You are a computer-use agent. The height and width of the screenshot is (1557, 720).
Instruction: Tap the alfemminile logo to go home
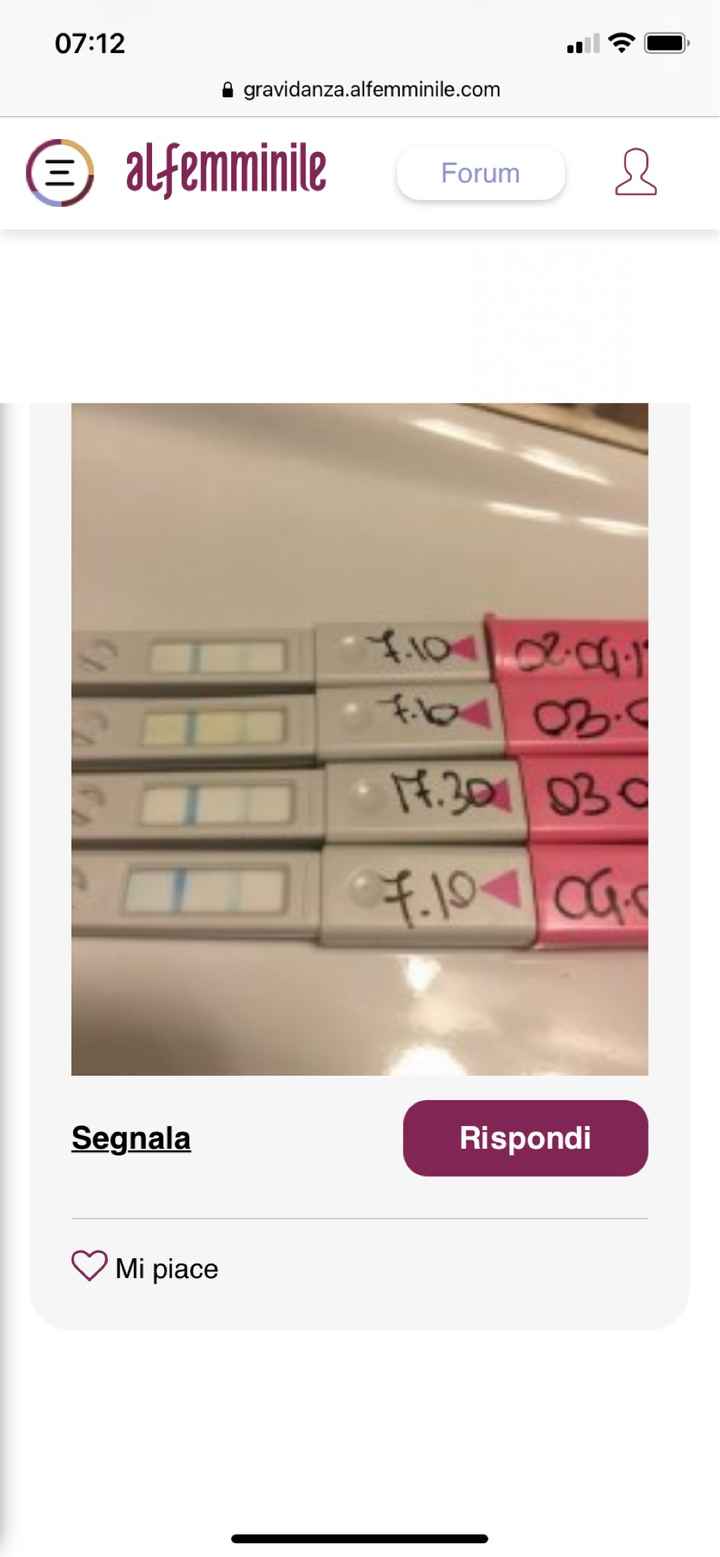tap(226, 170)
